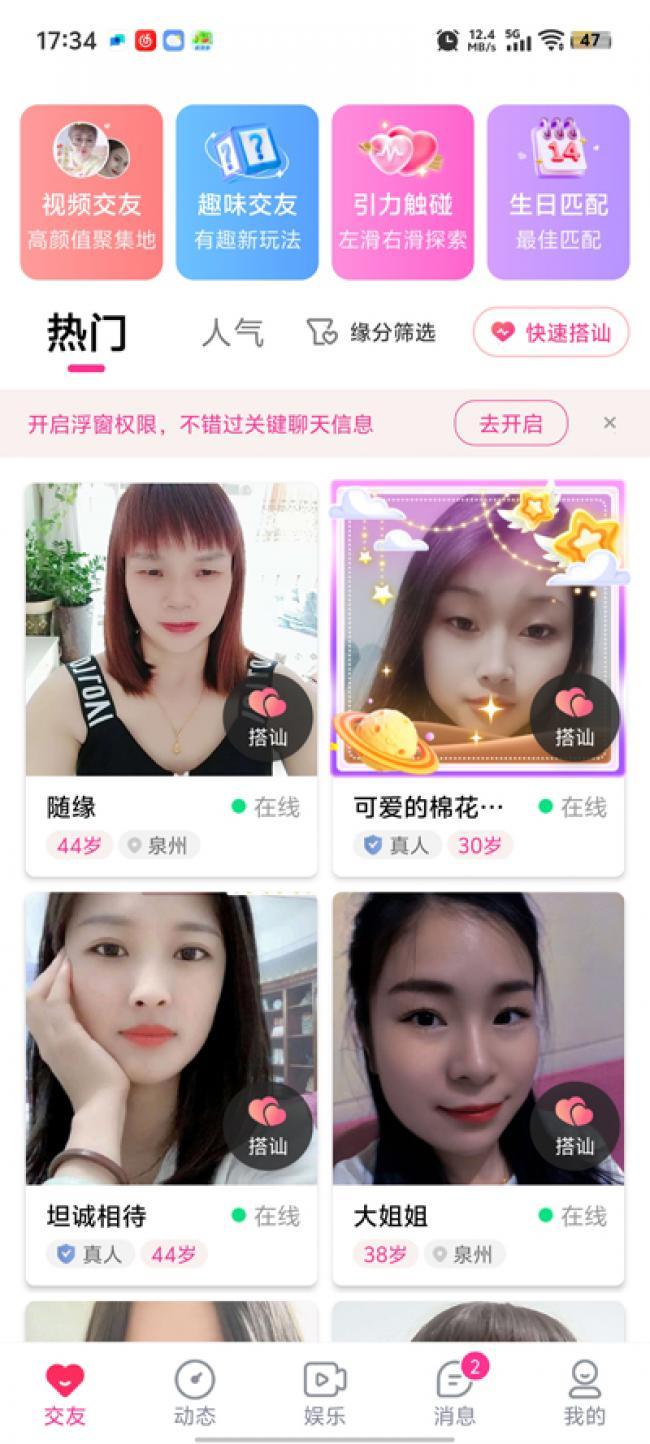Open the 趣味交友 feature card
This screenshot has width=650, height=1444.
(247, 192)
